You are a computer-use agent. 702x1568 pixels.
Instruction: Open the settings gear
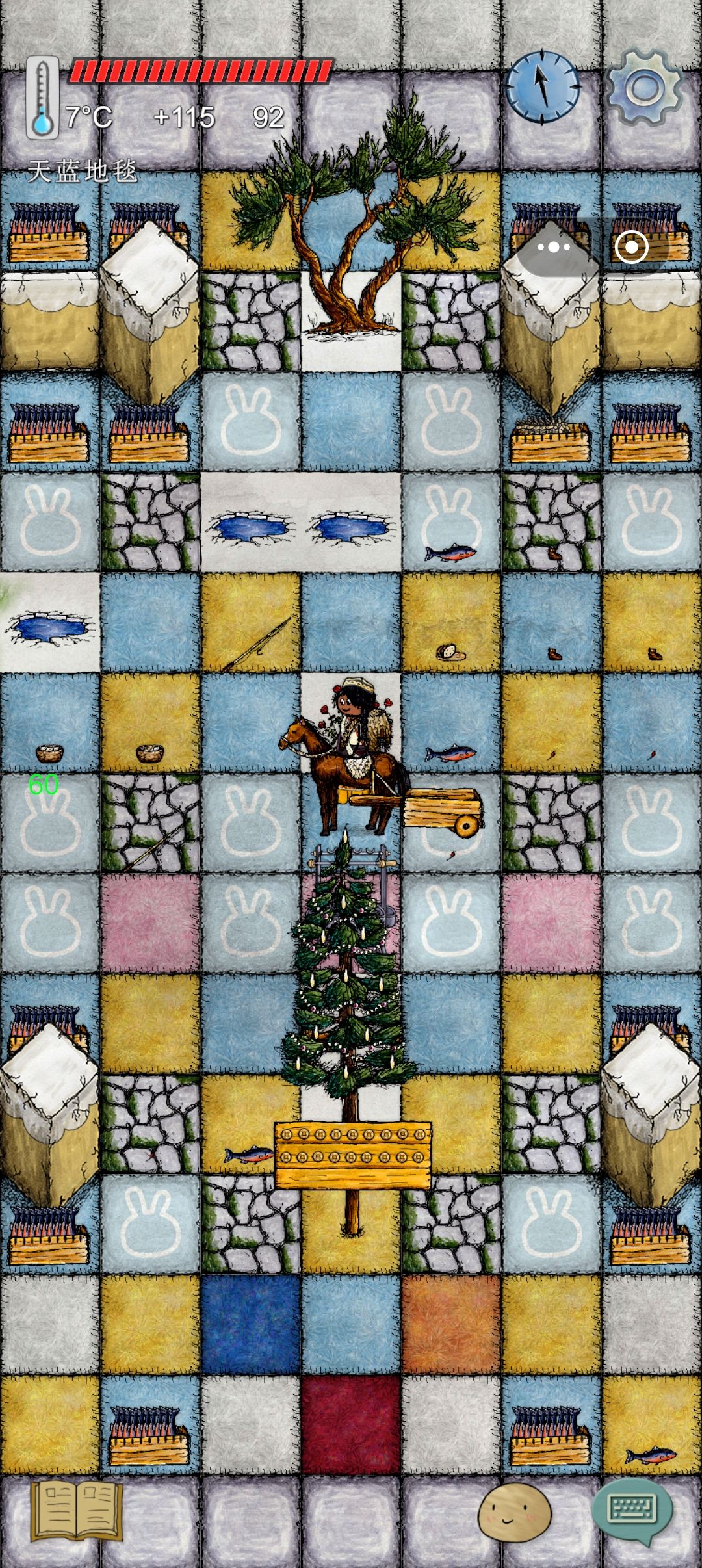pos(644,87)
